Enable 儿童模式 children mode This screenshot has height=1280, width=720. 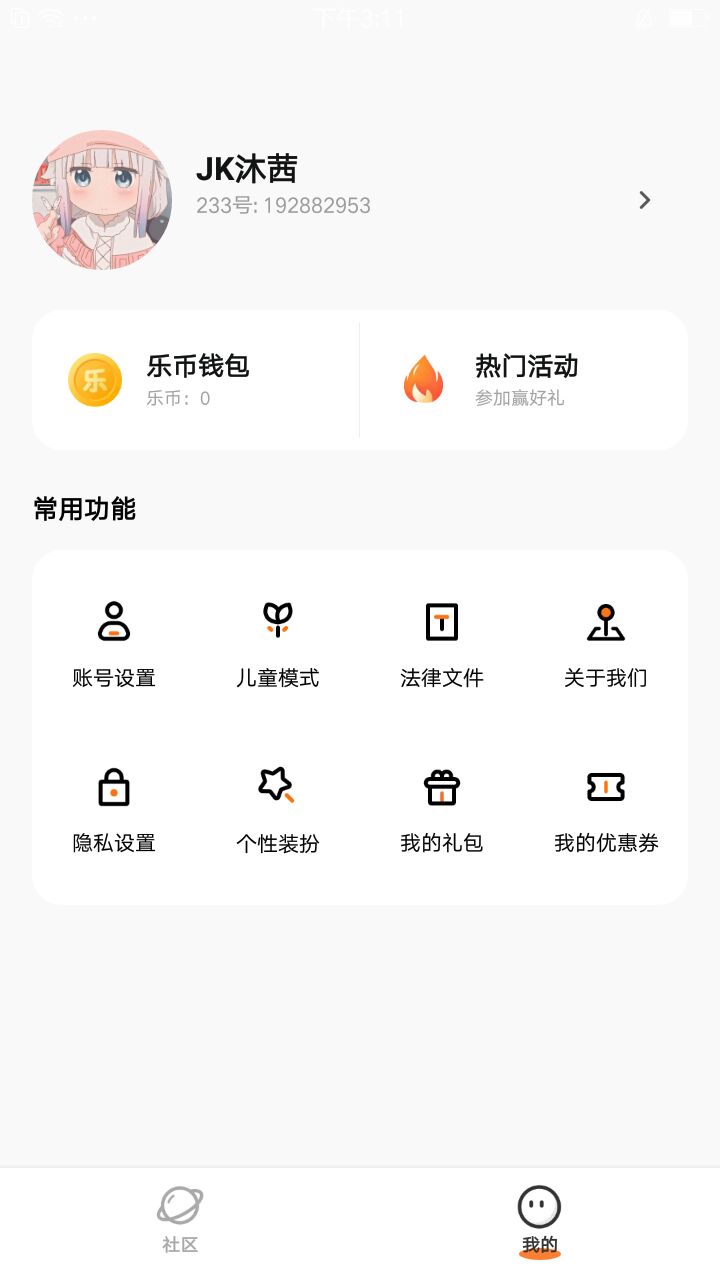(x=277, y=643)
